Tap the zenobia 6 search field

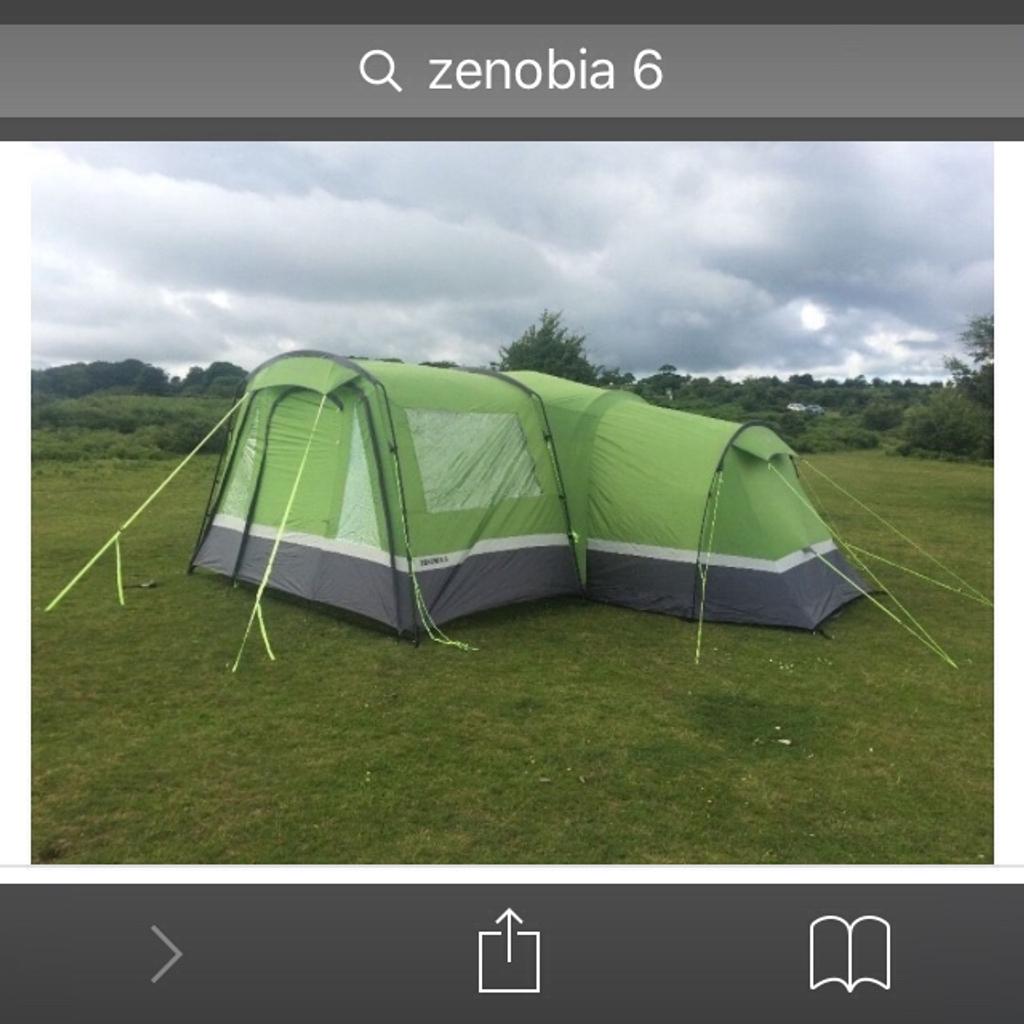tap(512, 72)
